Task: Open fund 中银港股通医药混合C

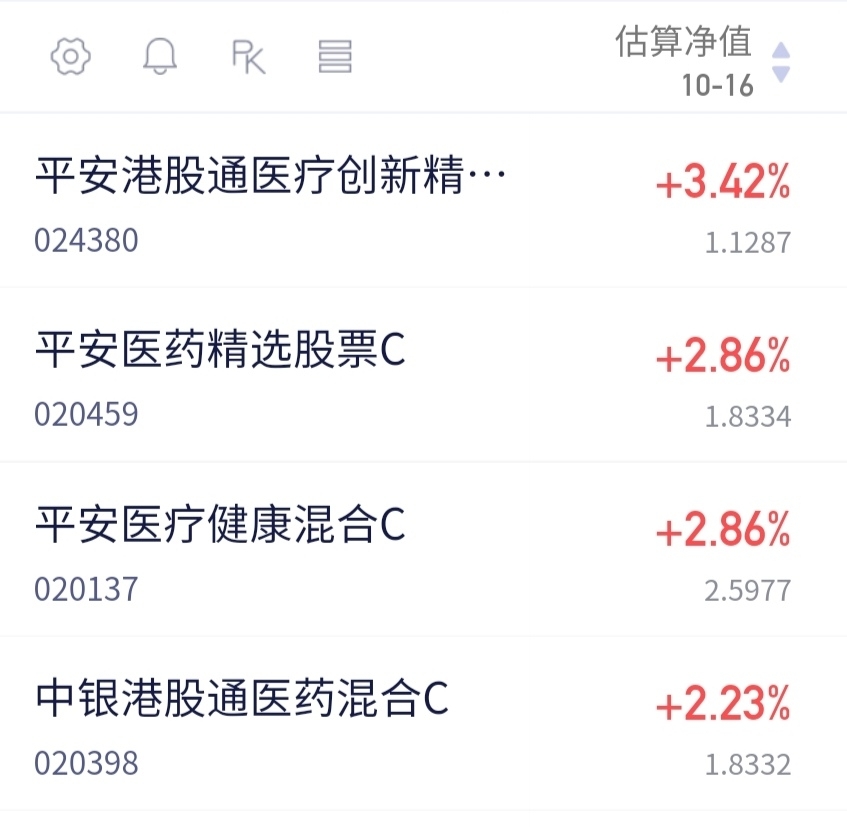Action: click(x=424, y=724)
